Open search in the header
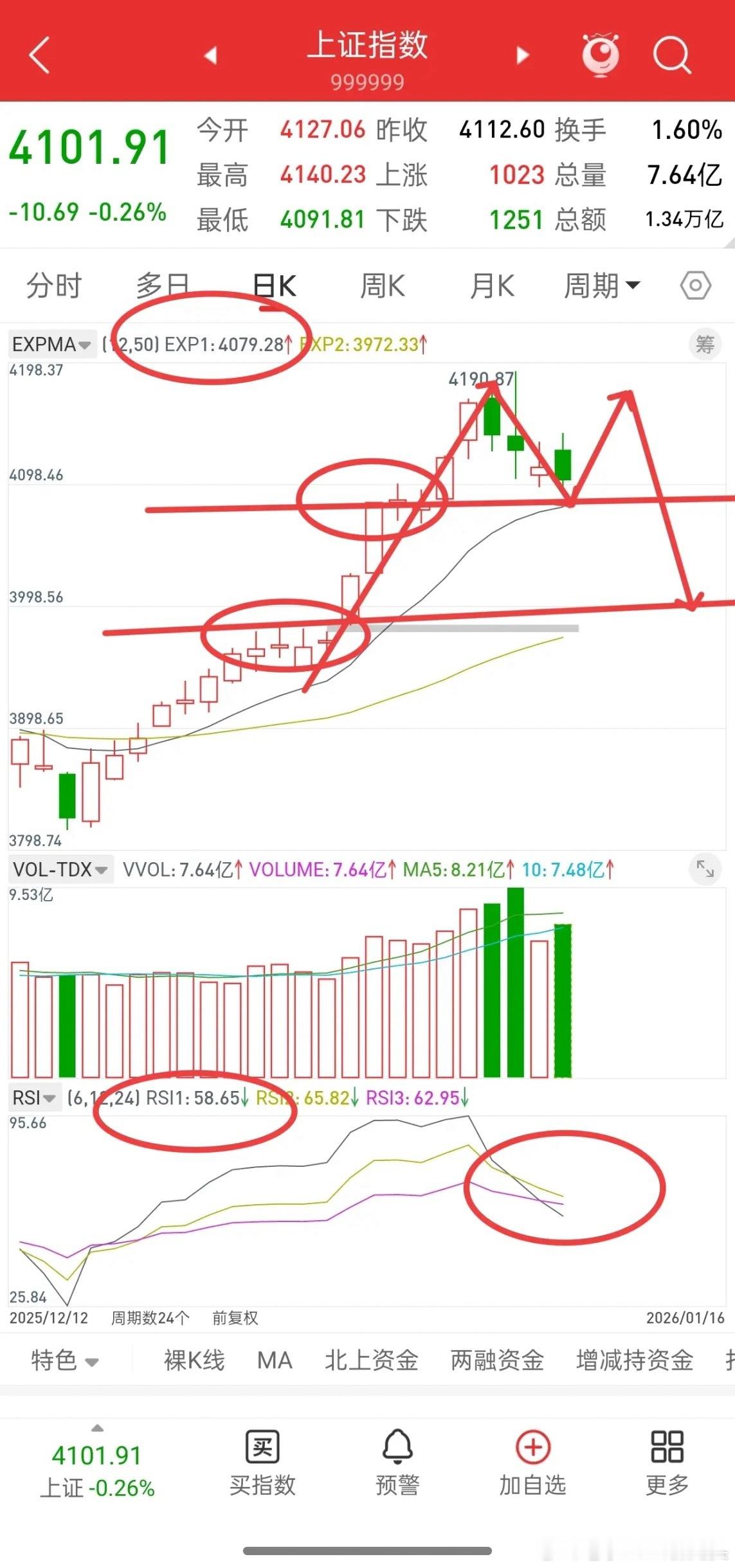The height and width of the screenshot is (1568, 735). (x=672, y=56)
